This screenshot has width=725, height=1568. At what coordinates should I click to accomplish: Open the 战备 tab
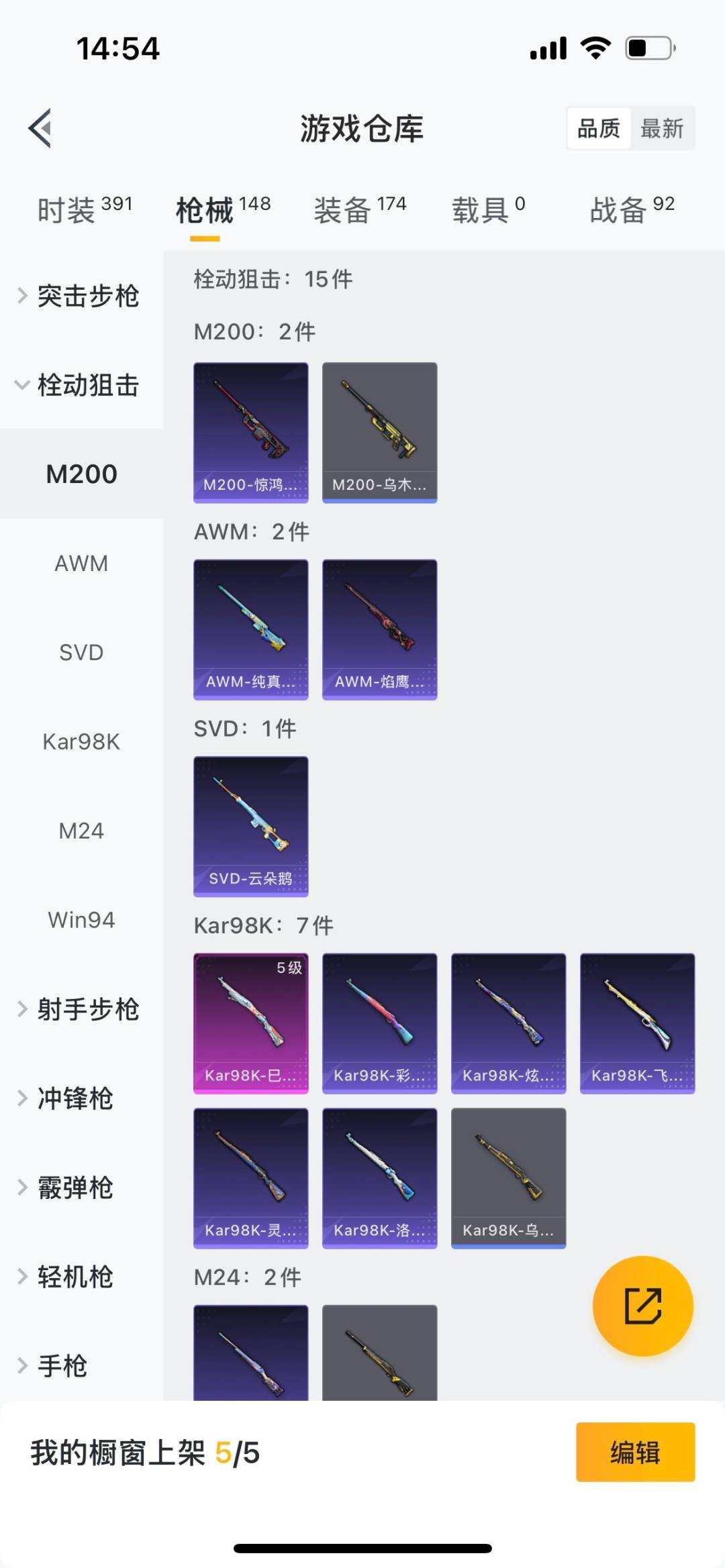click(x=618, y=208)
